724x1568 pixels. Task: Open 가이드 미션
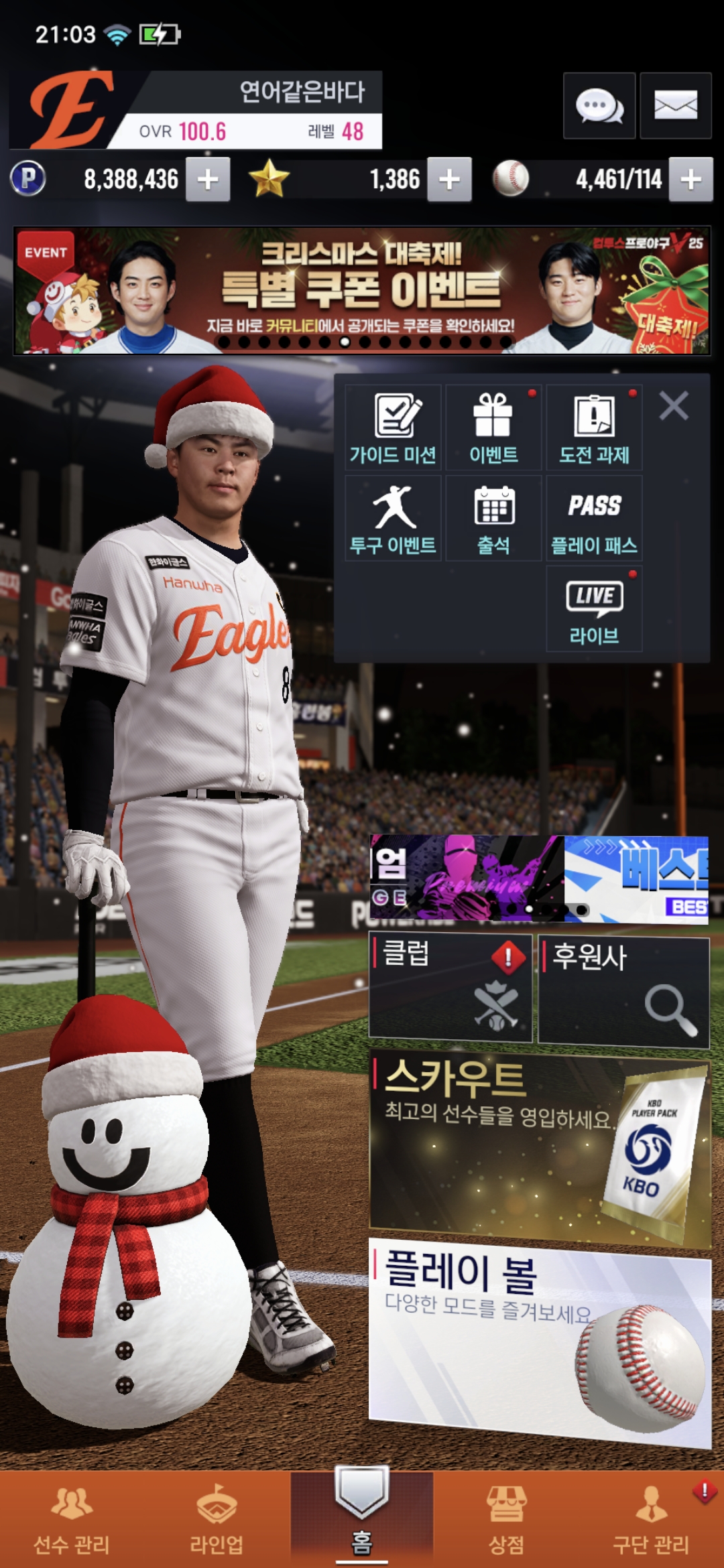(393, 428)
